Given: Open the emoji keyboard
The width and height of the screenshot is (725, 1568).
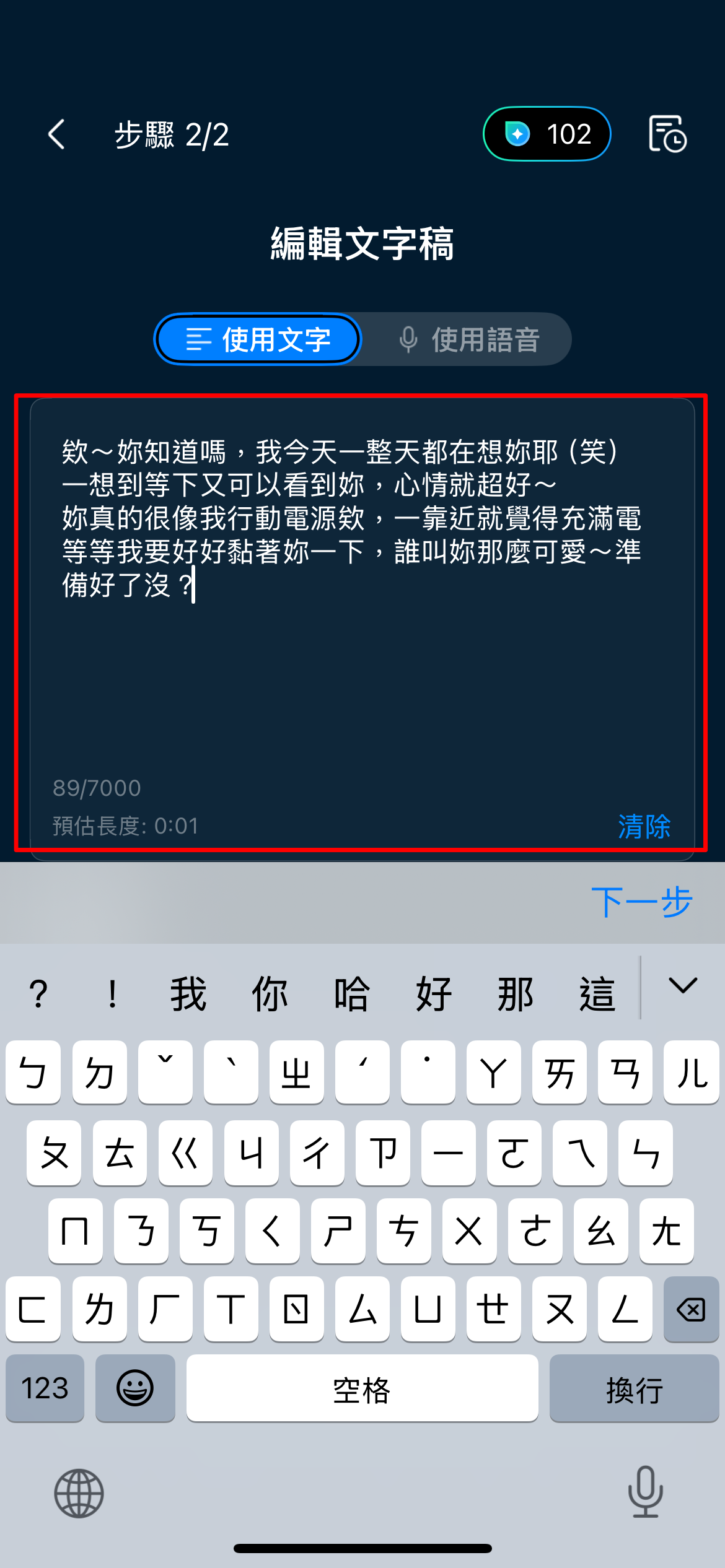Looking at the screenshot, I should click(135, 1388).
